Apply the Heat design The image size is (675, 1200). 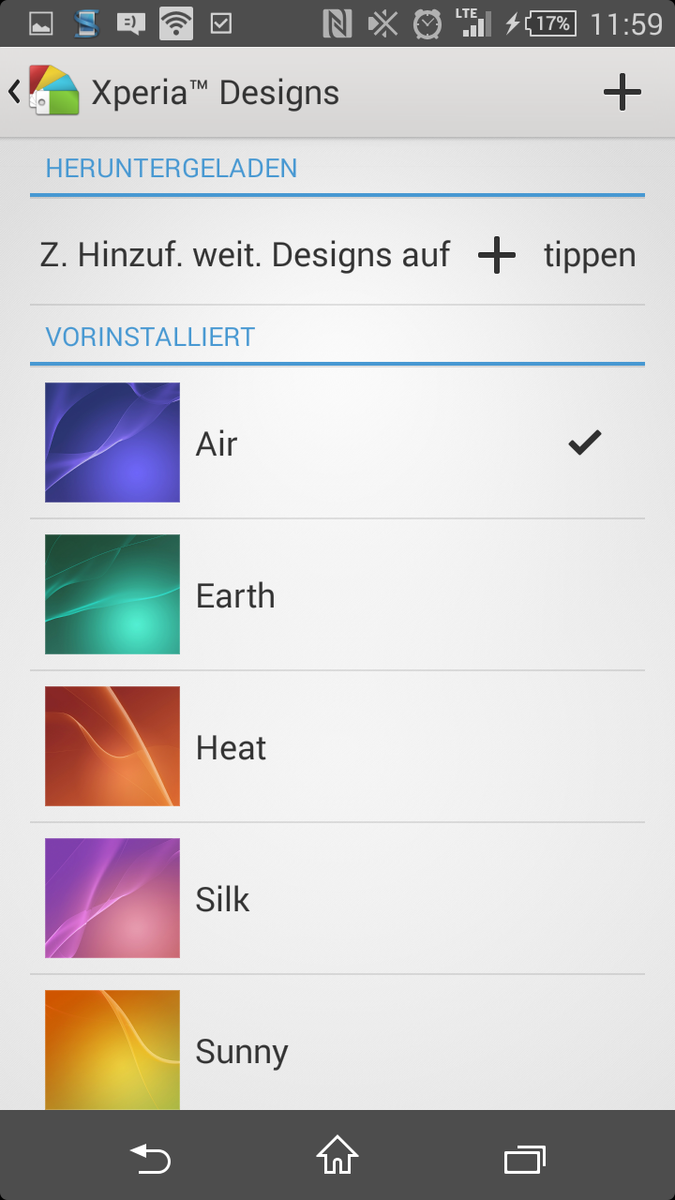tap(337, 747)
